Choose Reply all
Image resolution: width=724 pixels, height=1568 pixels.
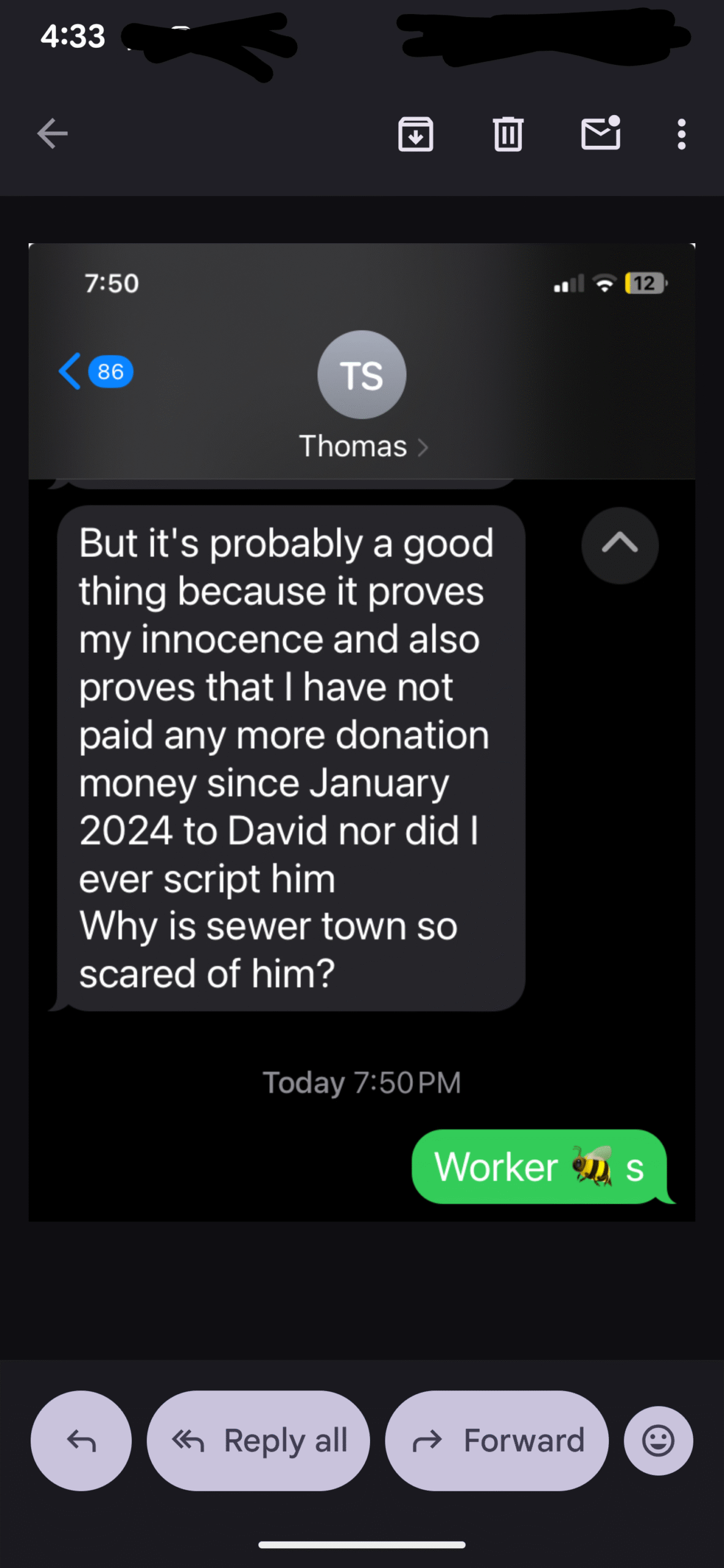[x=258, y=1441]
